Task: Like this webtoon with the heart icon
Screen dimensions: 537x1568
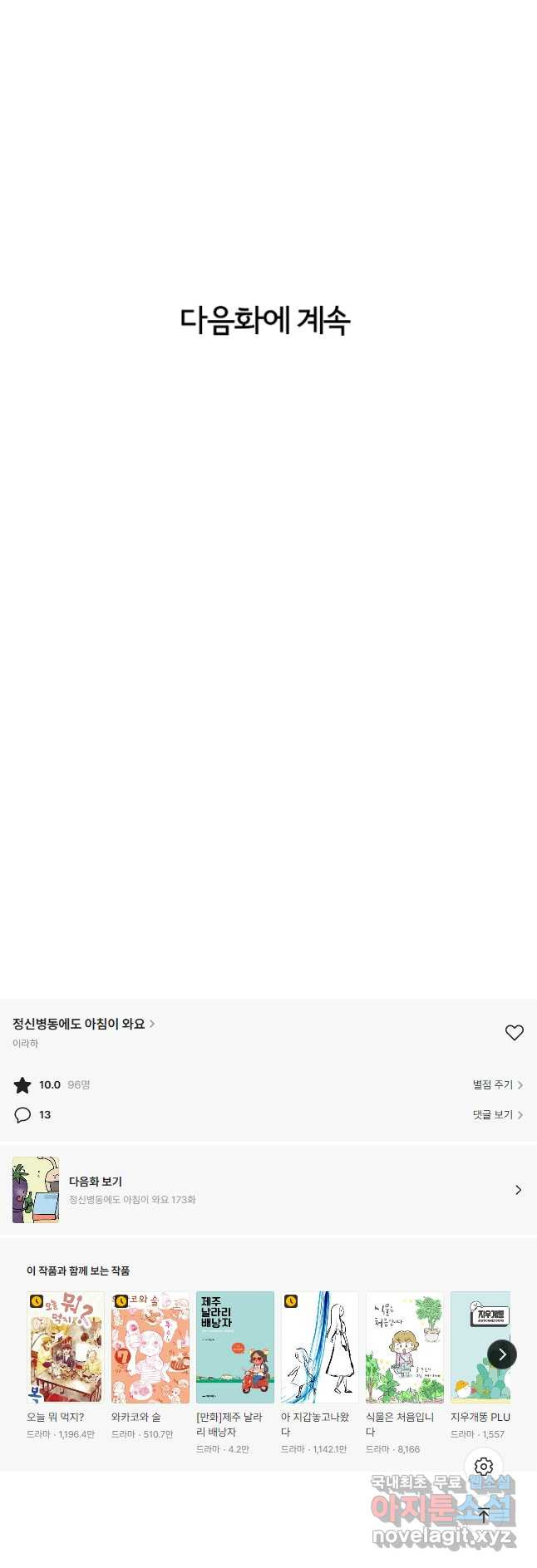Action: coord(515,1032)
